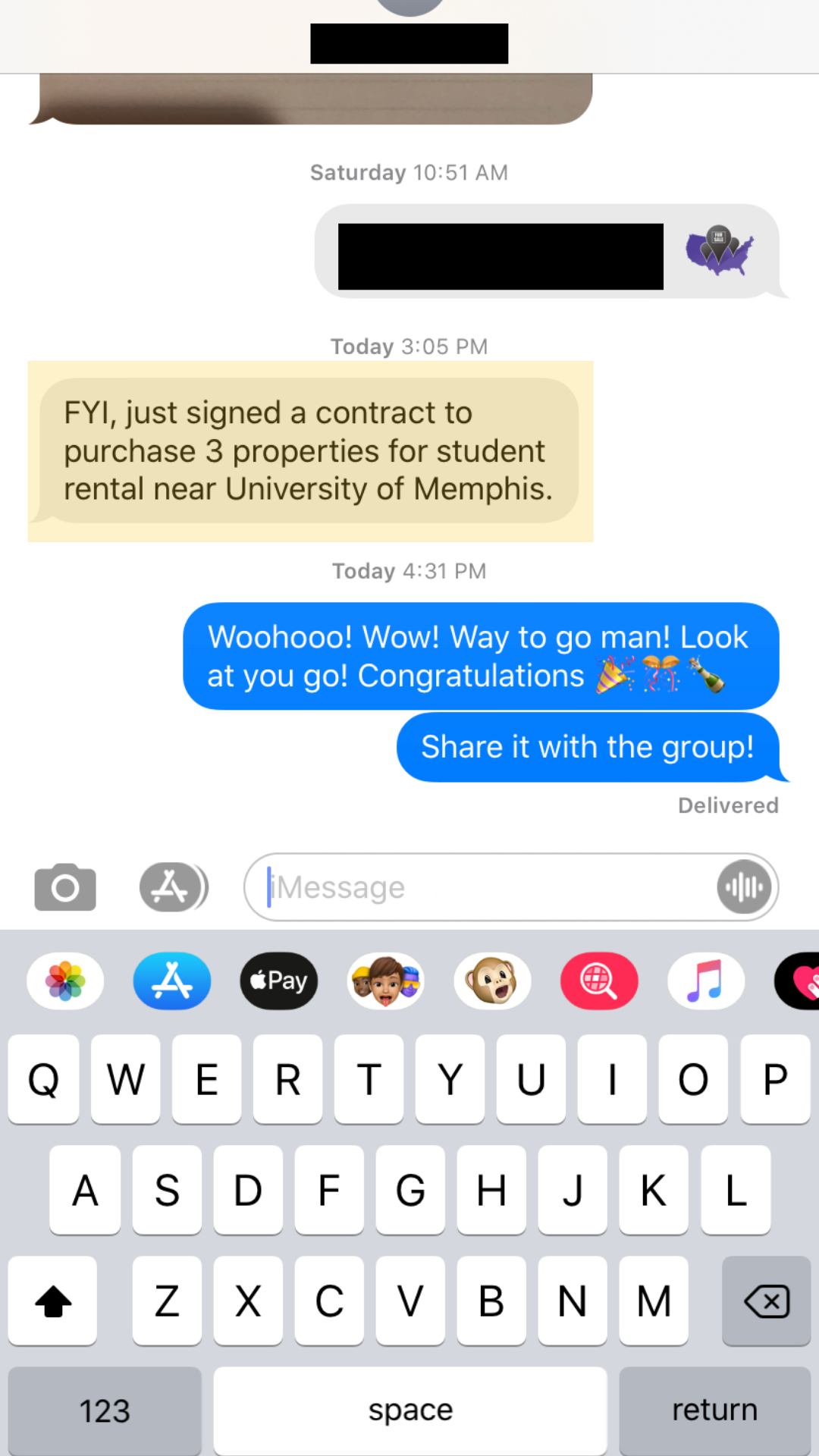Viewport: 819px width, 1456px height.
Task: Open the camera to attach a photo
Action: click(x=65, y=886)
